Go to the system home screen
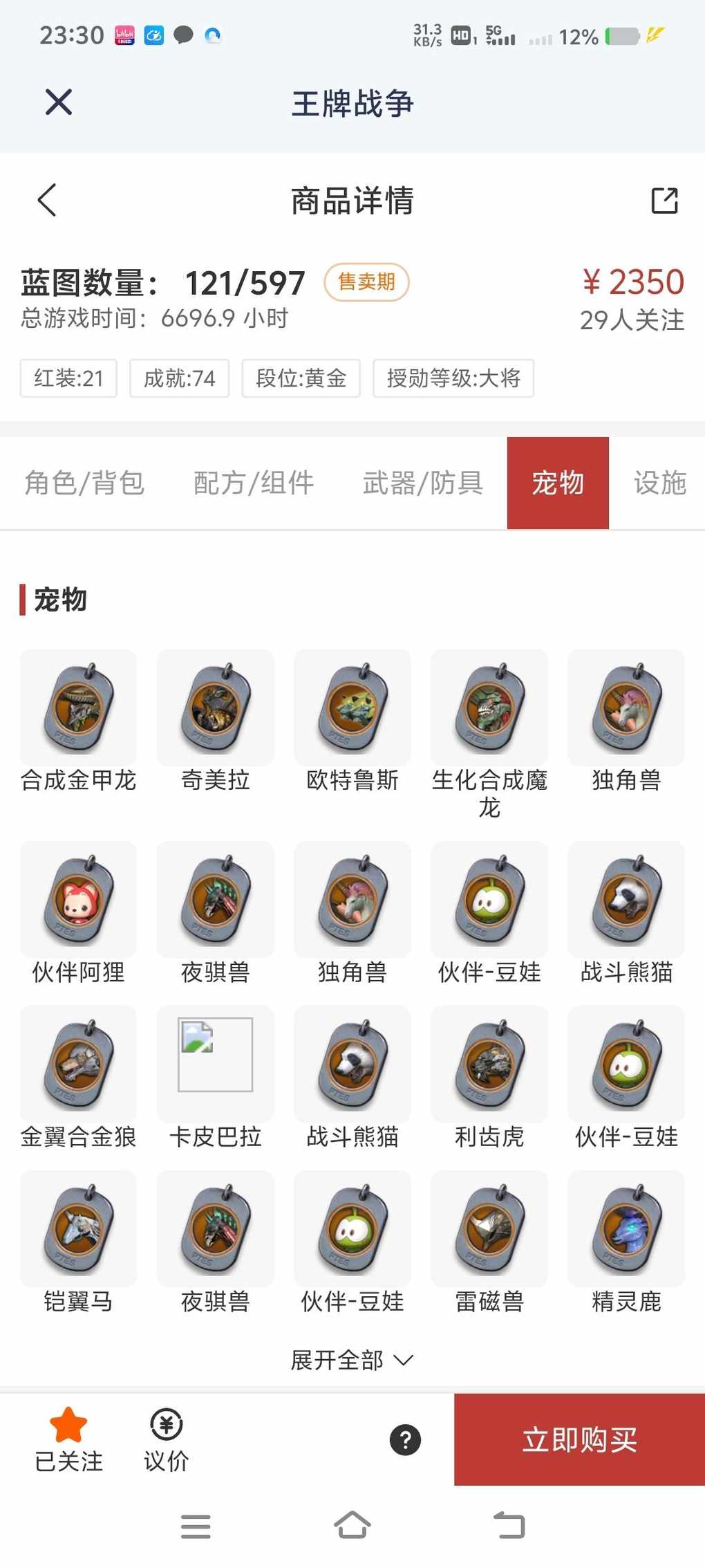The image size is (705, 1568). pos(352,1525)
